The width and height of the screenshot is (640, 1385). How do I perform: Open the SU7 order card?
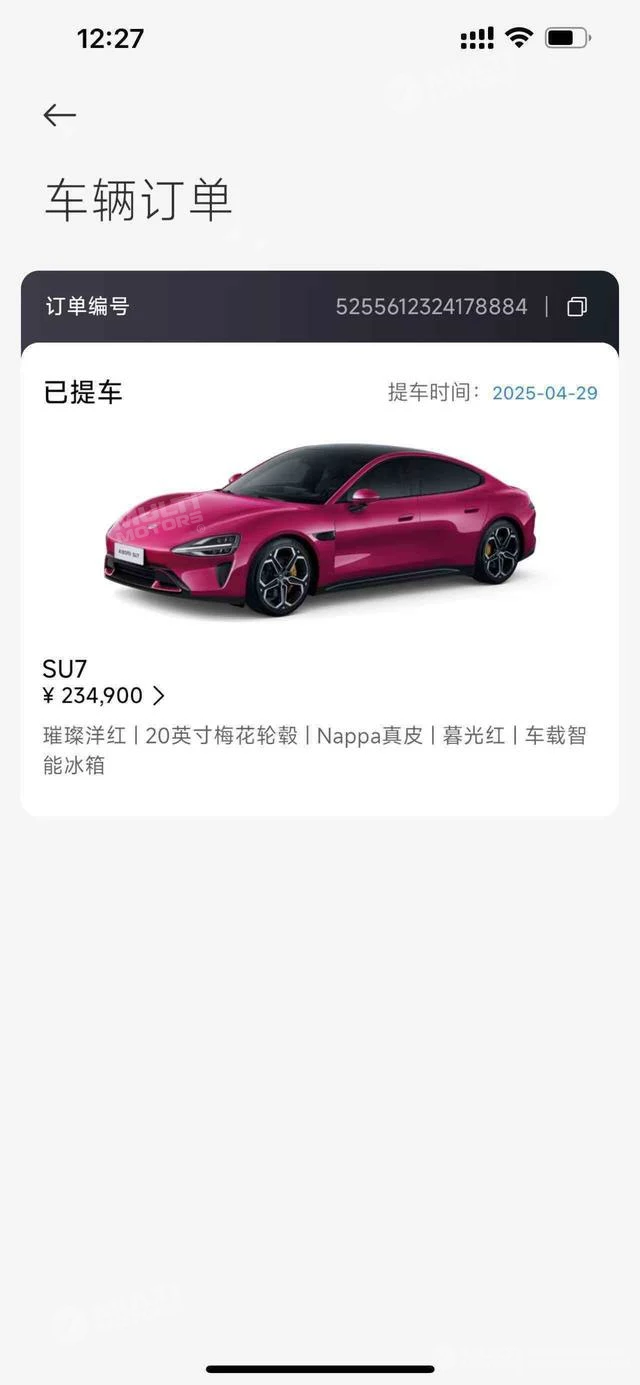point(320,540)
